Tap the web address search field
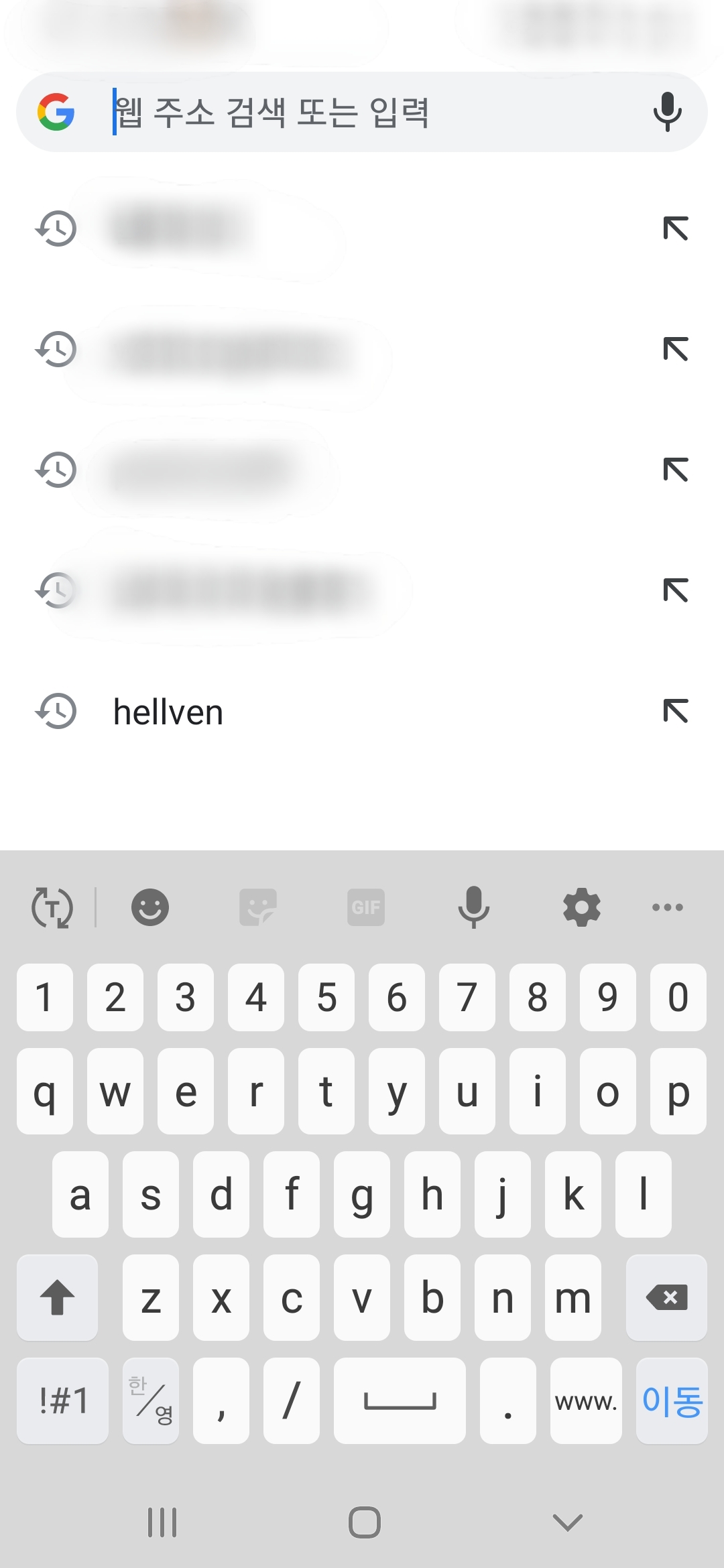 coord(362,112)
